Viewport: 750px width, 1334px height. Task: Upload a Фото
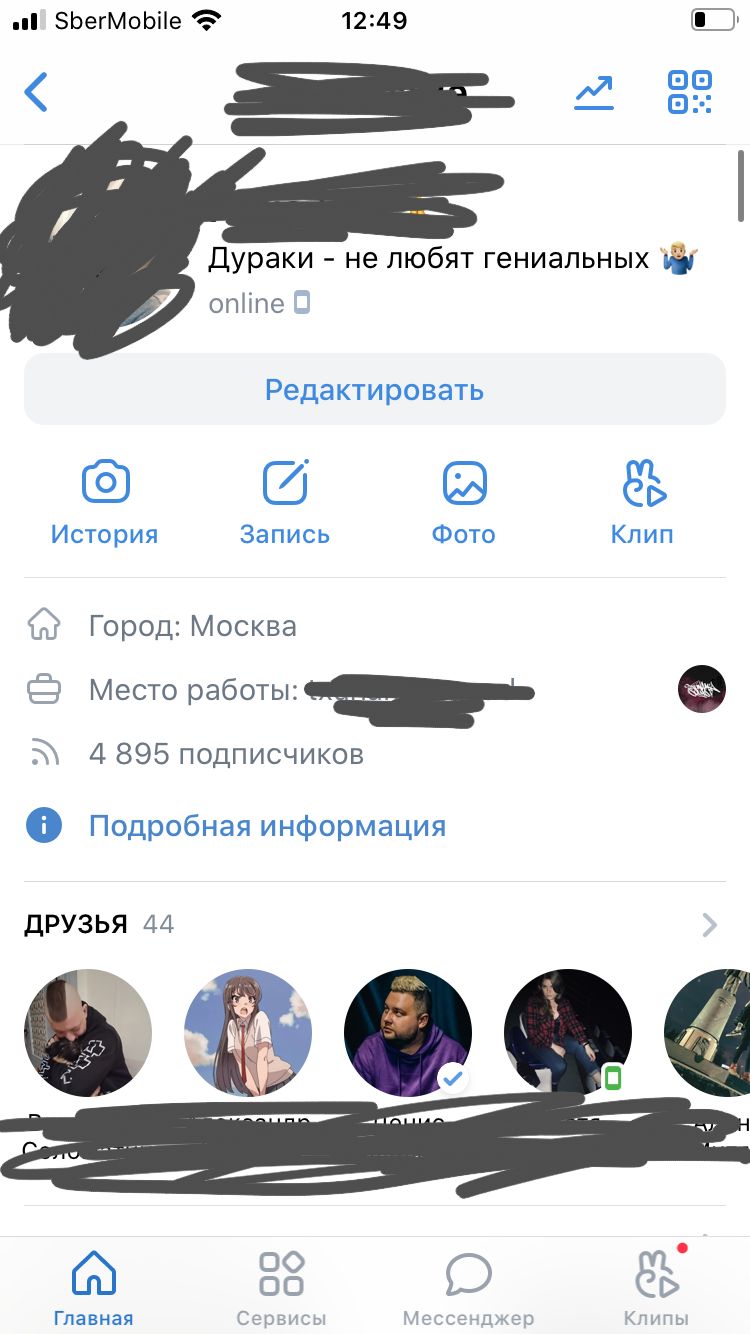click(464, 502)
